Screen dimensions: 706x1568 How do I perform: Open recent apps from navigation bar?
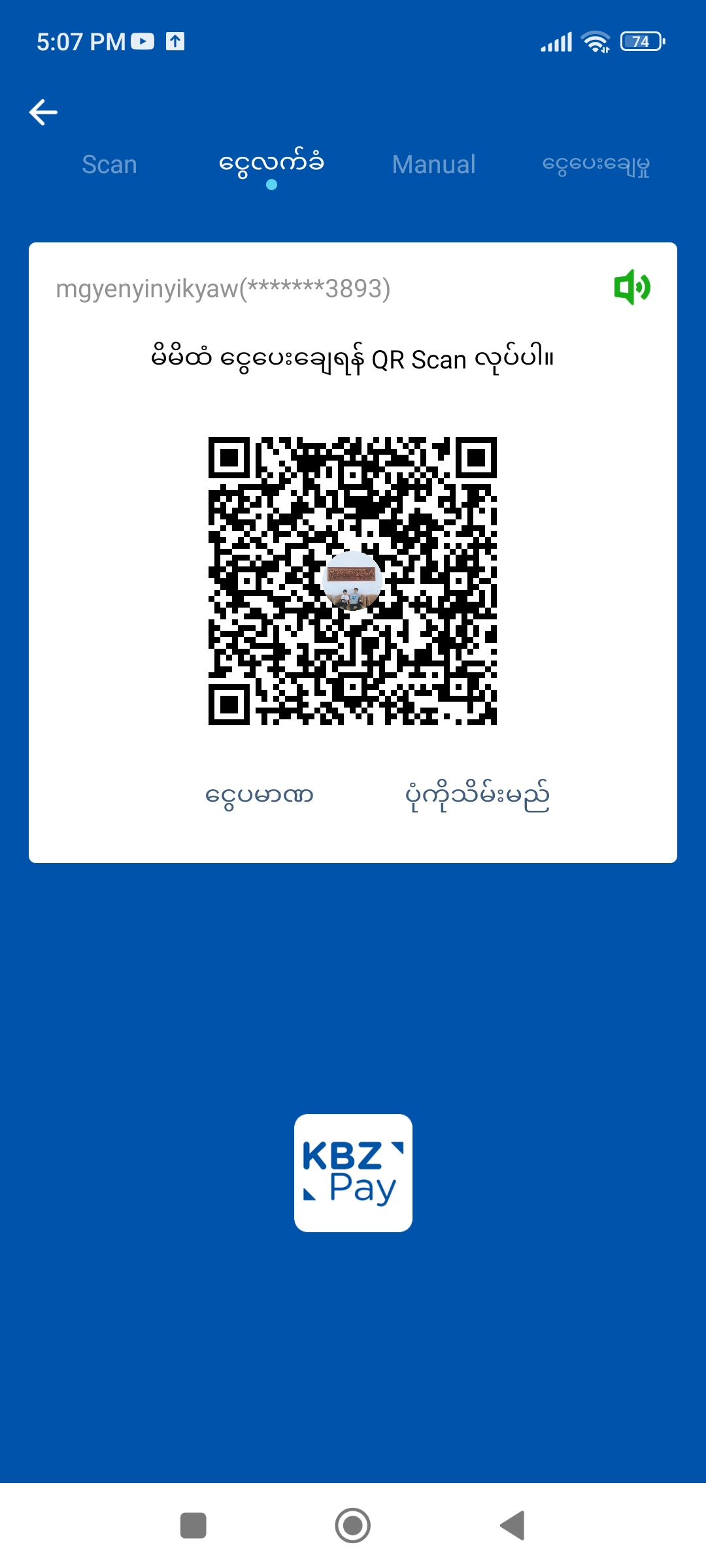point(193,1526)
